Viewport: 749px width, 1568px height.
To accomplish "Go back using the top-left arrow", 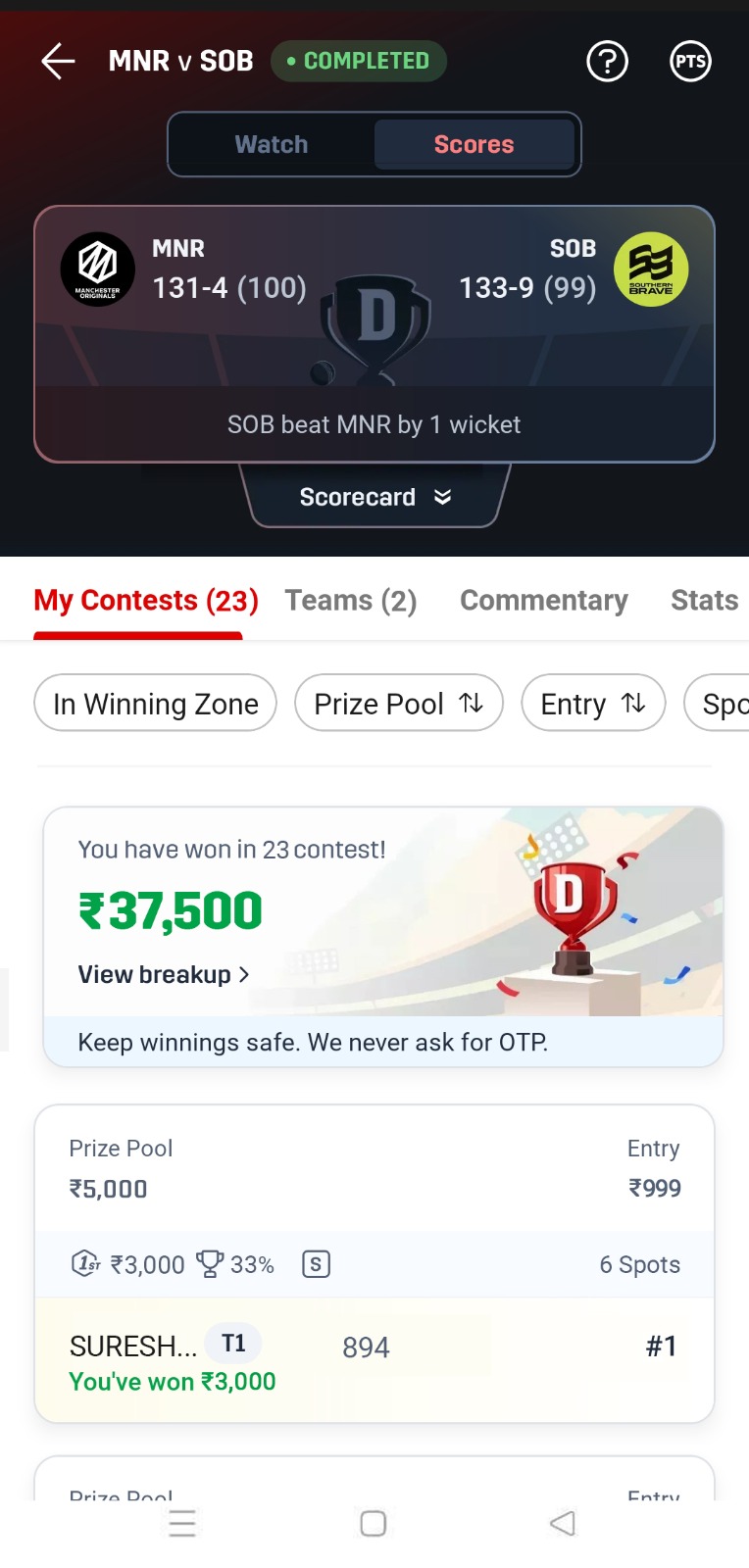I will pos(58,61).
